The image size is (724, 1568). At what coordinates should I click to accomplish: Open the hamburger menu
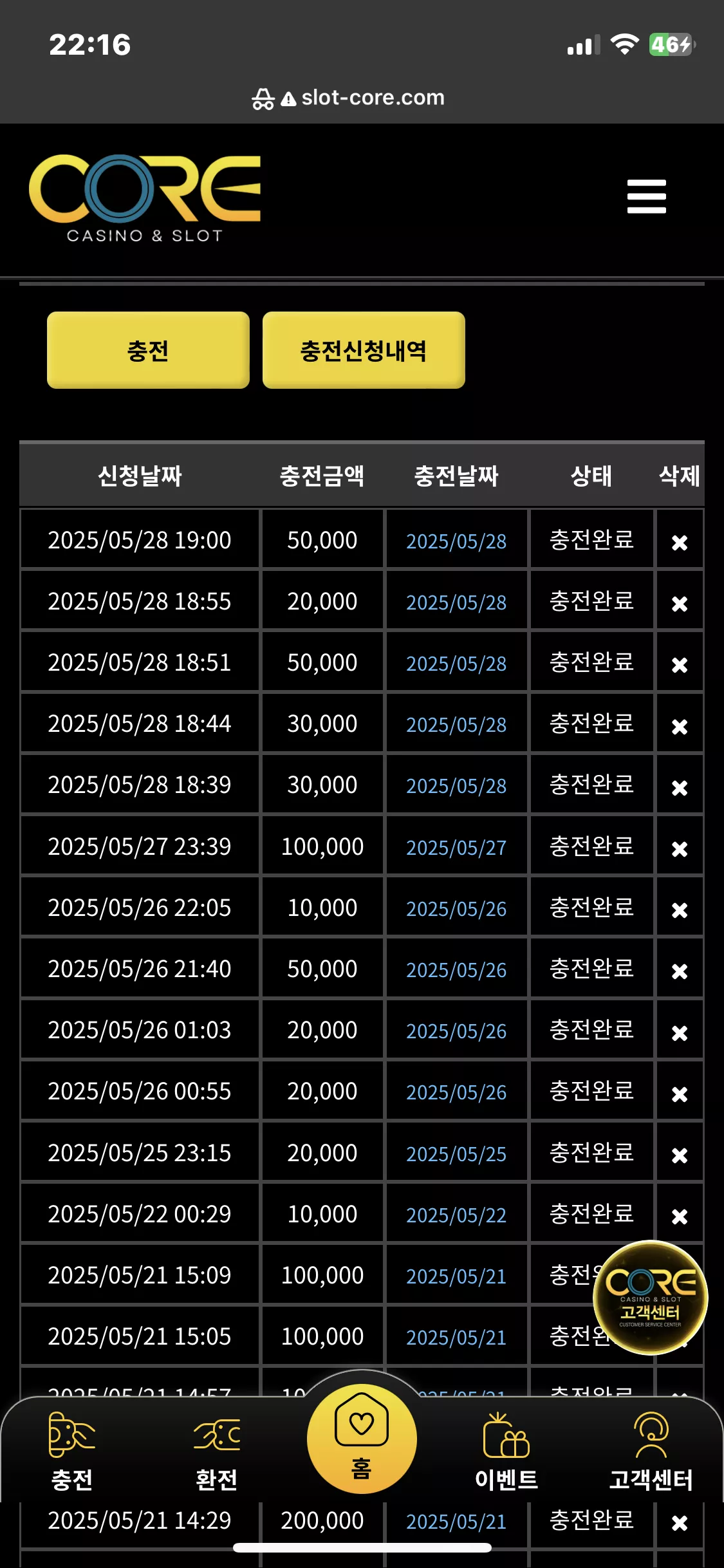pos(646,196)
